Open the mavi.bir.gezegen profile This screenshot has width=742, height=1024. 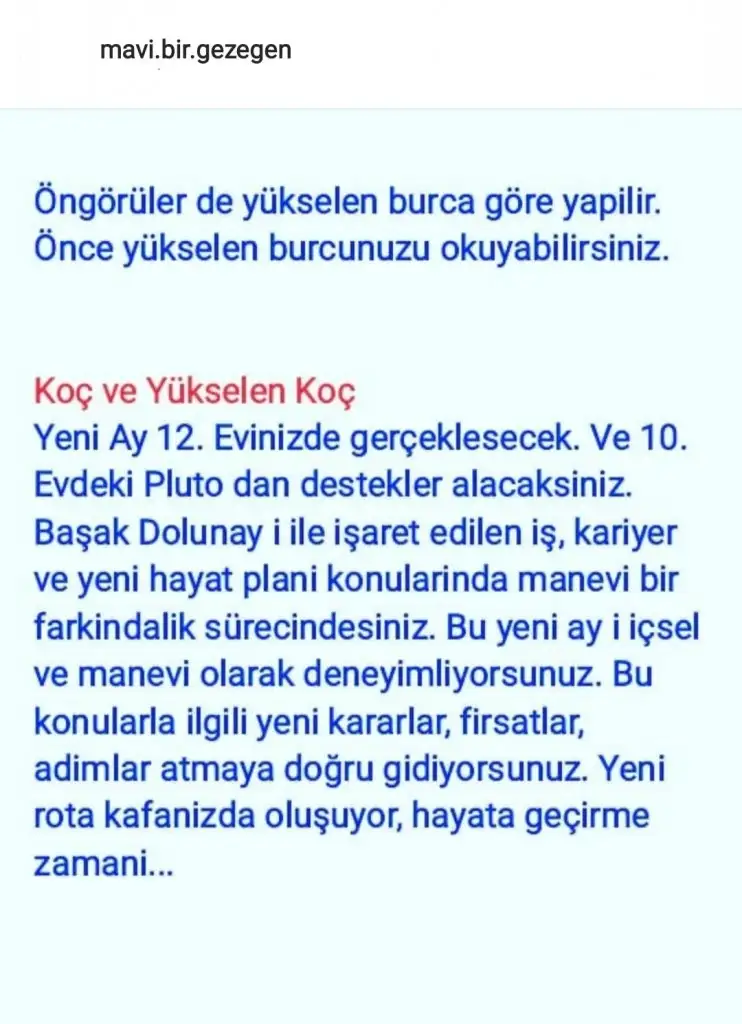[196, 49]
